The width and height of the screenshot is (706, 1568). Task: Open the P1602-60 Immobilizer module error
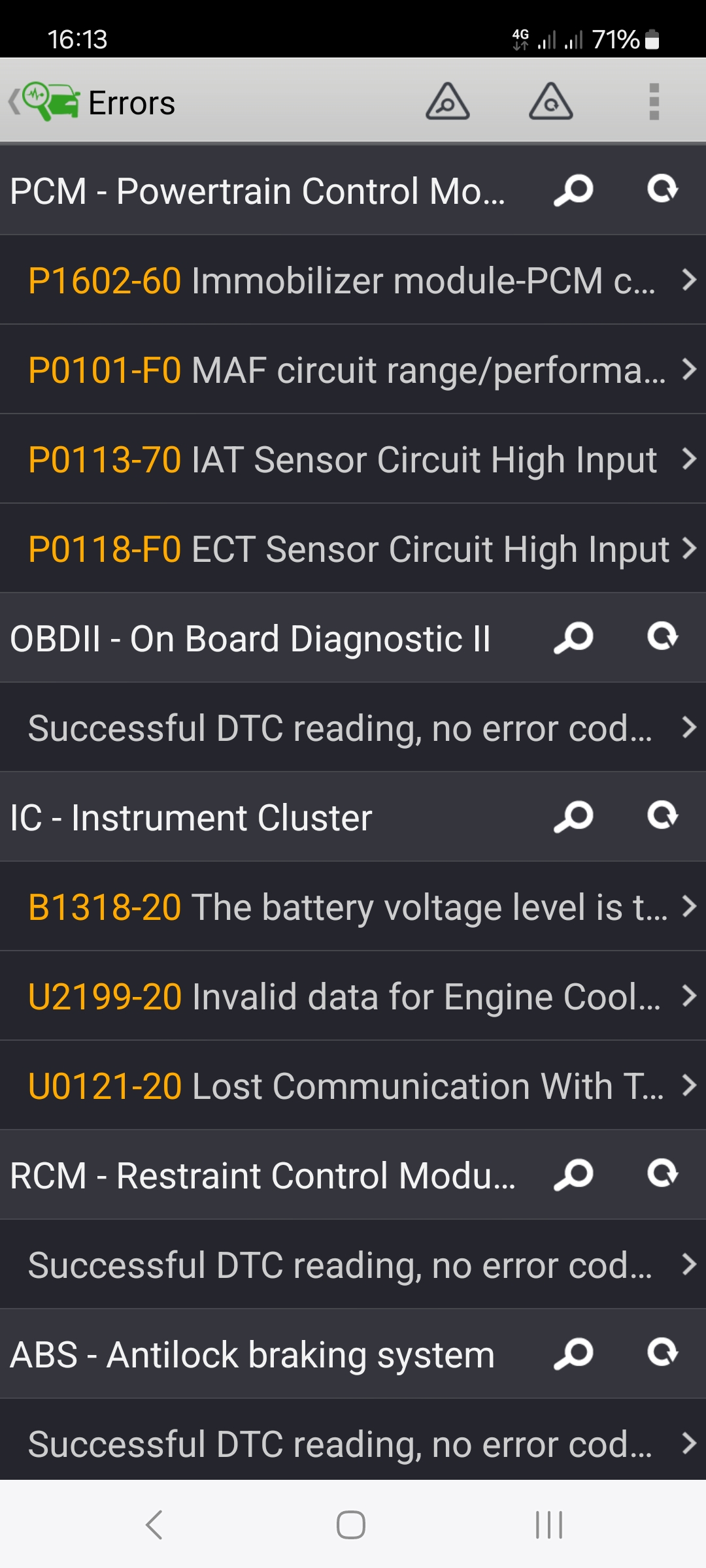[x=353, y=280]
